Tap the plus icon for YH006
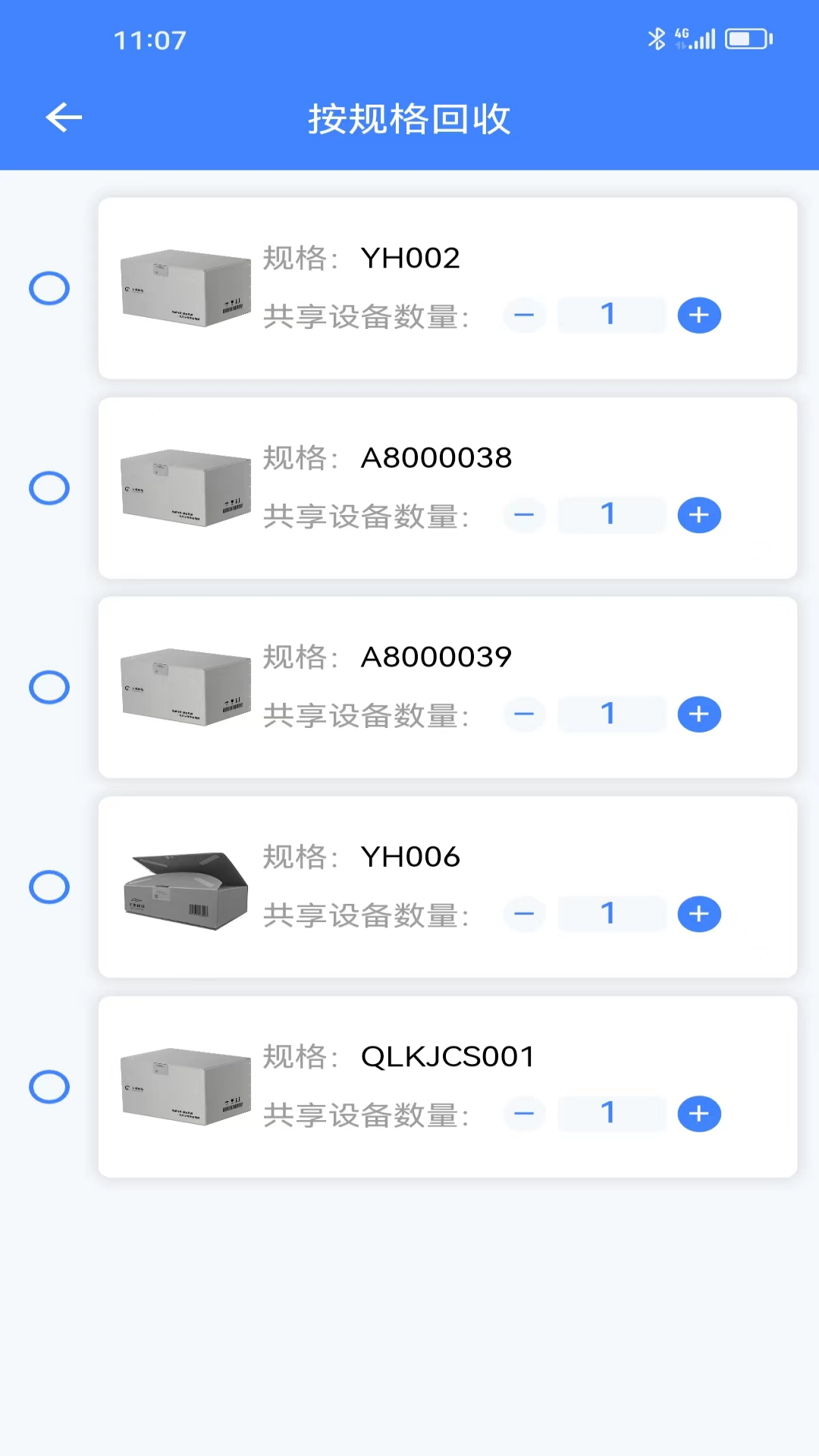Image resolution: width=819 pixels, height=1456 pixels. tap(698, 913)
